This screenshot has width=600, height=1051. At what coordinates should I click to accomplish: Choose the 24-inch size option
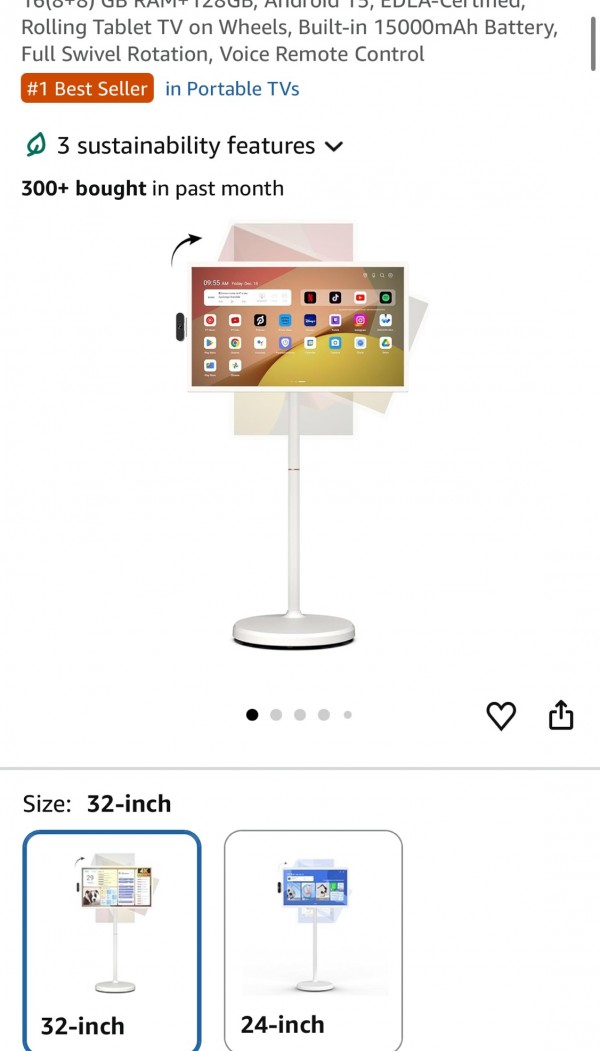pos(313,940)
